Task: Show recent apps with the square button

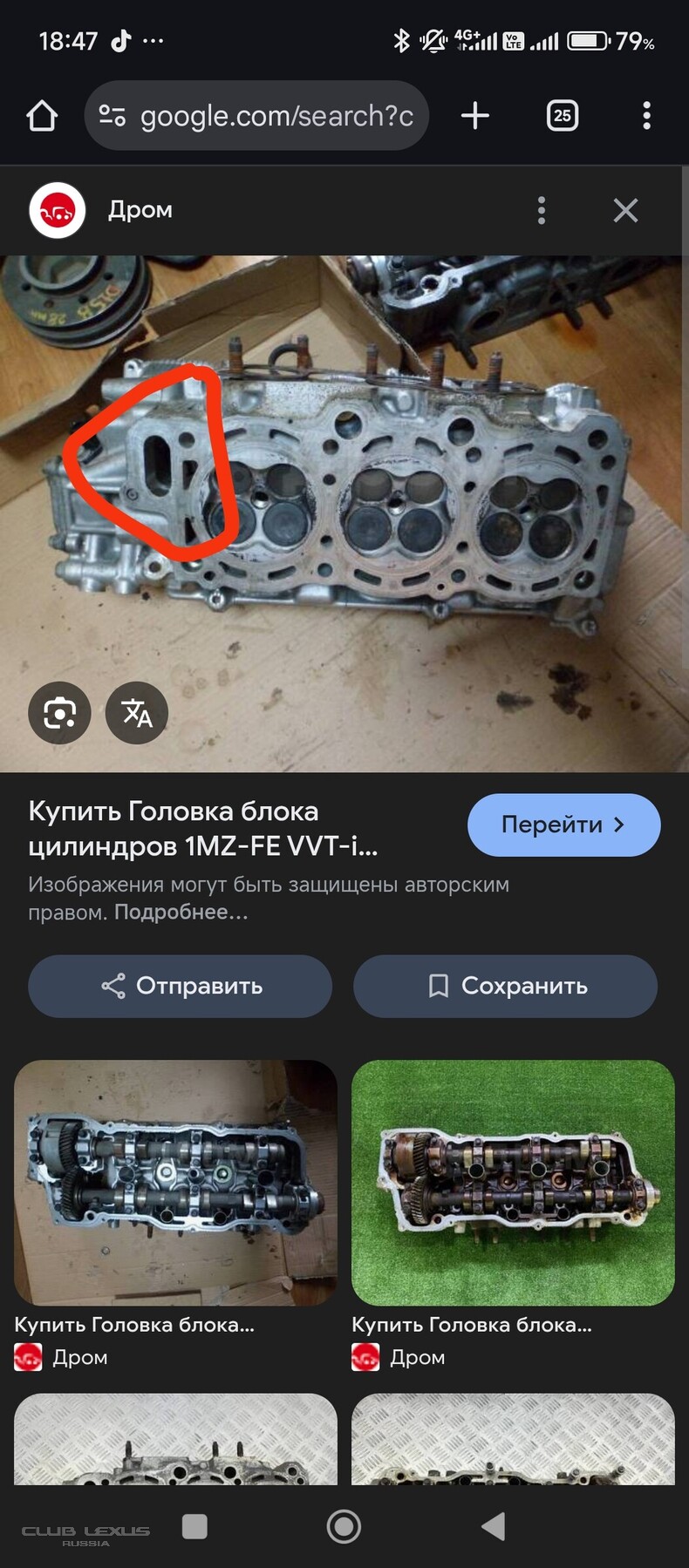Action: [x=194, y=1526]
